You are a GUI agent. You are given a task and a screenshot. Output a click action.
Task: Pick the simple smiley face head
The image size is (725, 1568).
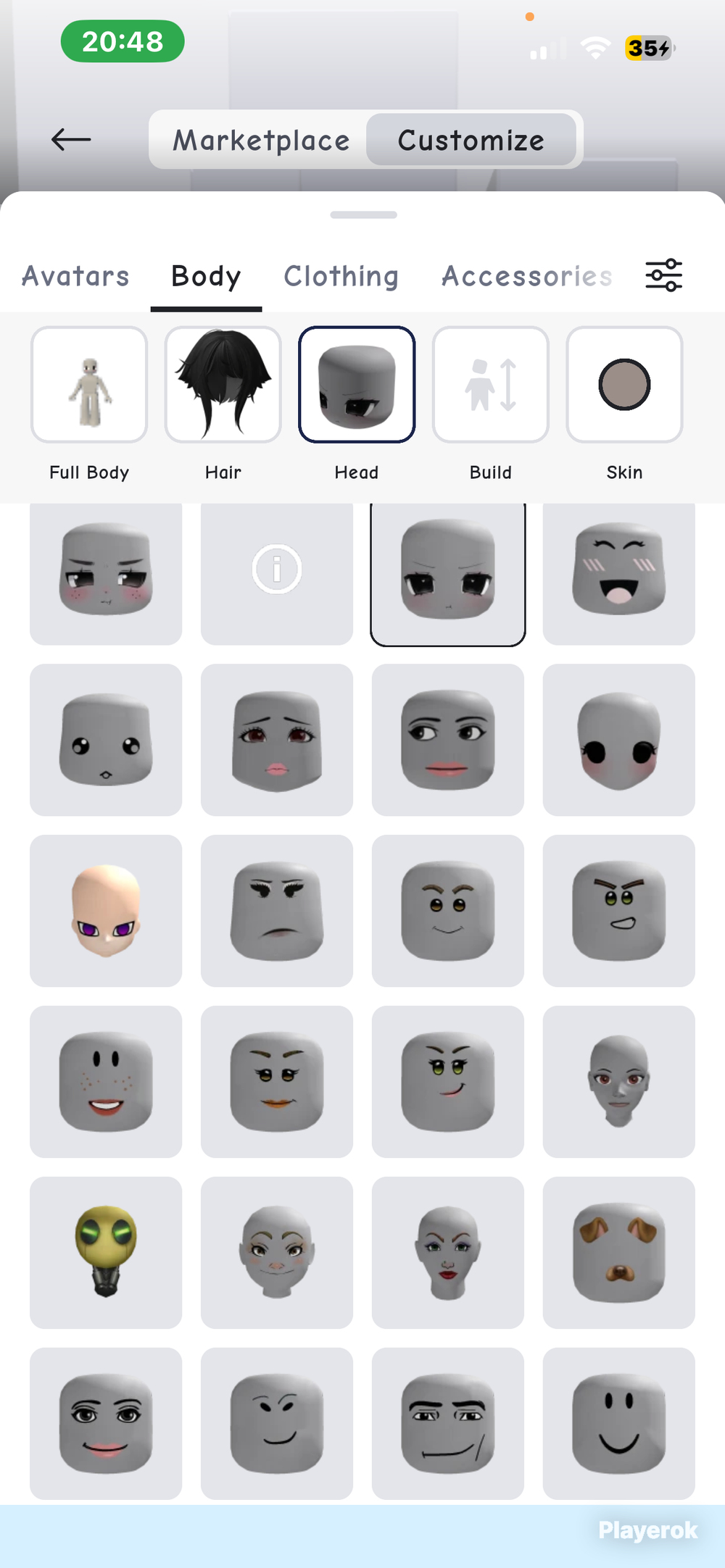click(x=619, y=1424)
